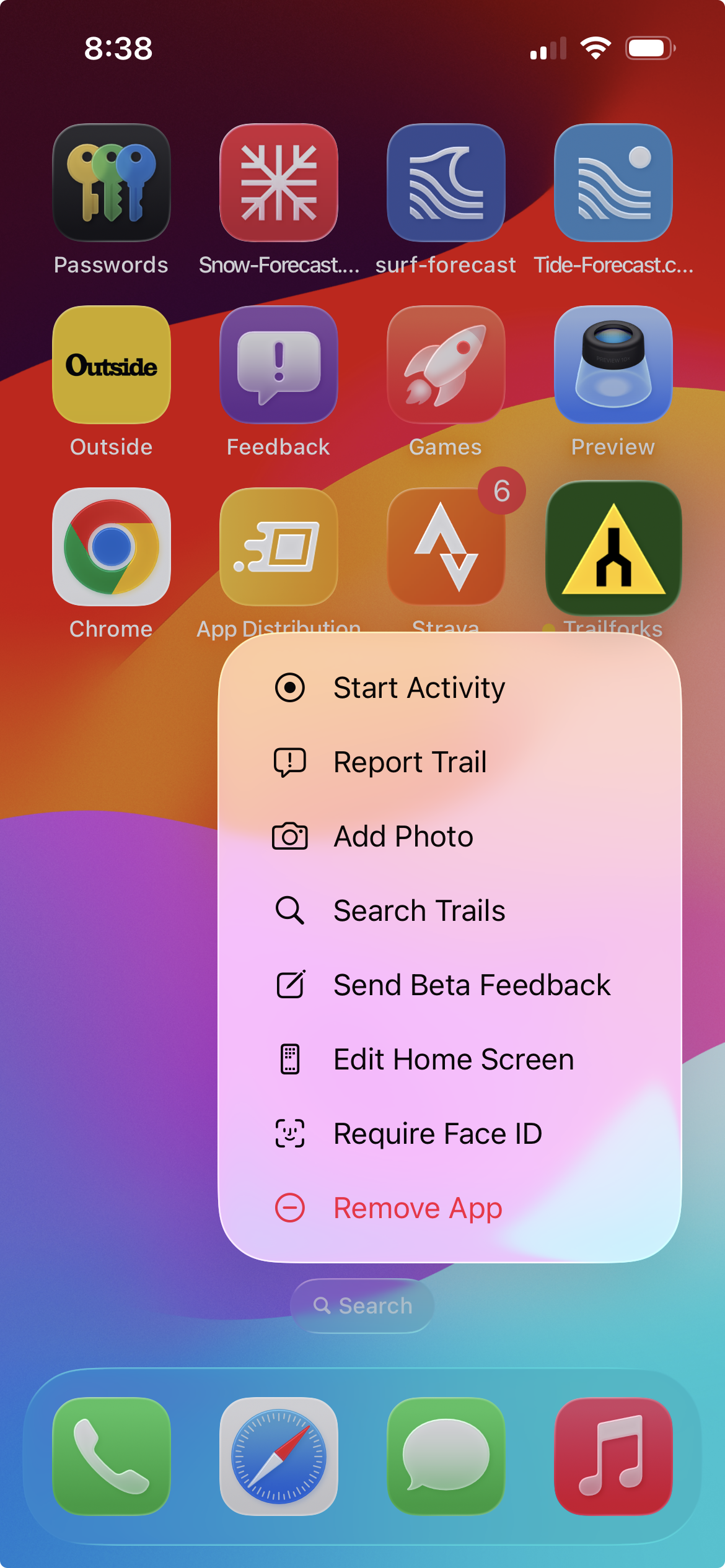Choose Edit Home Screen

tap(453, 1060)
